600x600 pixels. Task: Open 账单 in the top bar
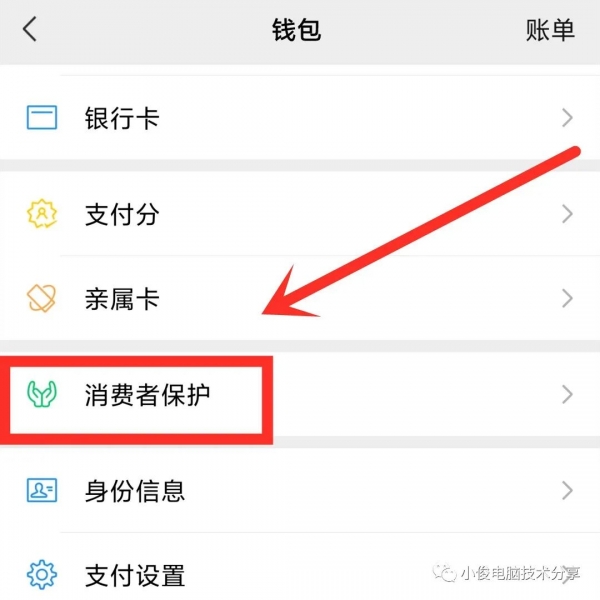550,30
